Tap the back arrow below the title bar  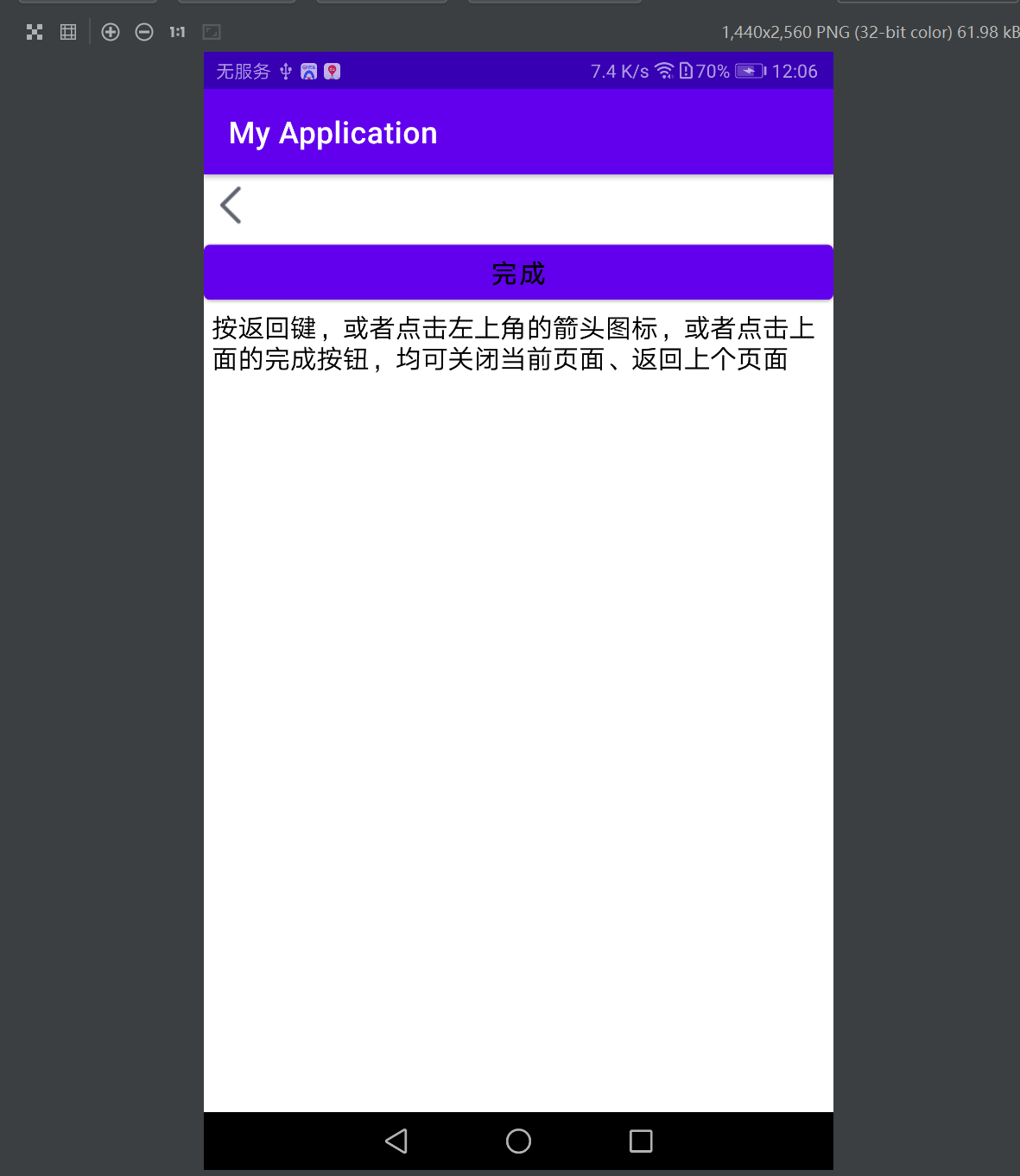pyautogui.click(x=231, y=205)
